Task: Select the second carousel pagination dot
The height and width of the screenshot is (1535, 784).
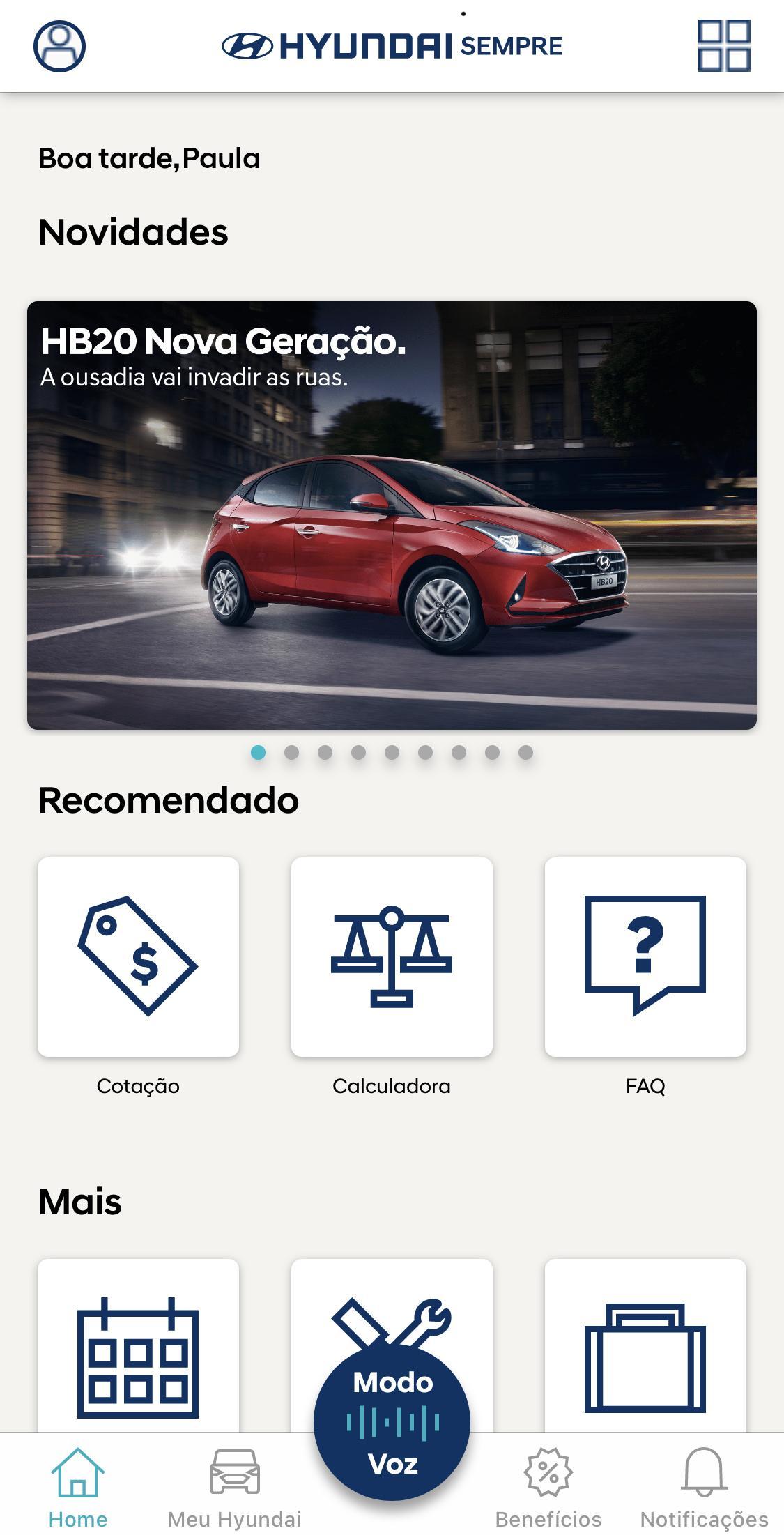Action: tap(291, 752)
